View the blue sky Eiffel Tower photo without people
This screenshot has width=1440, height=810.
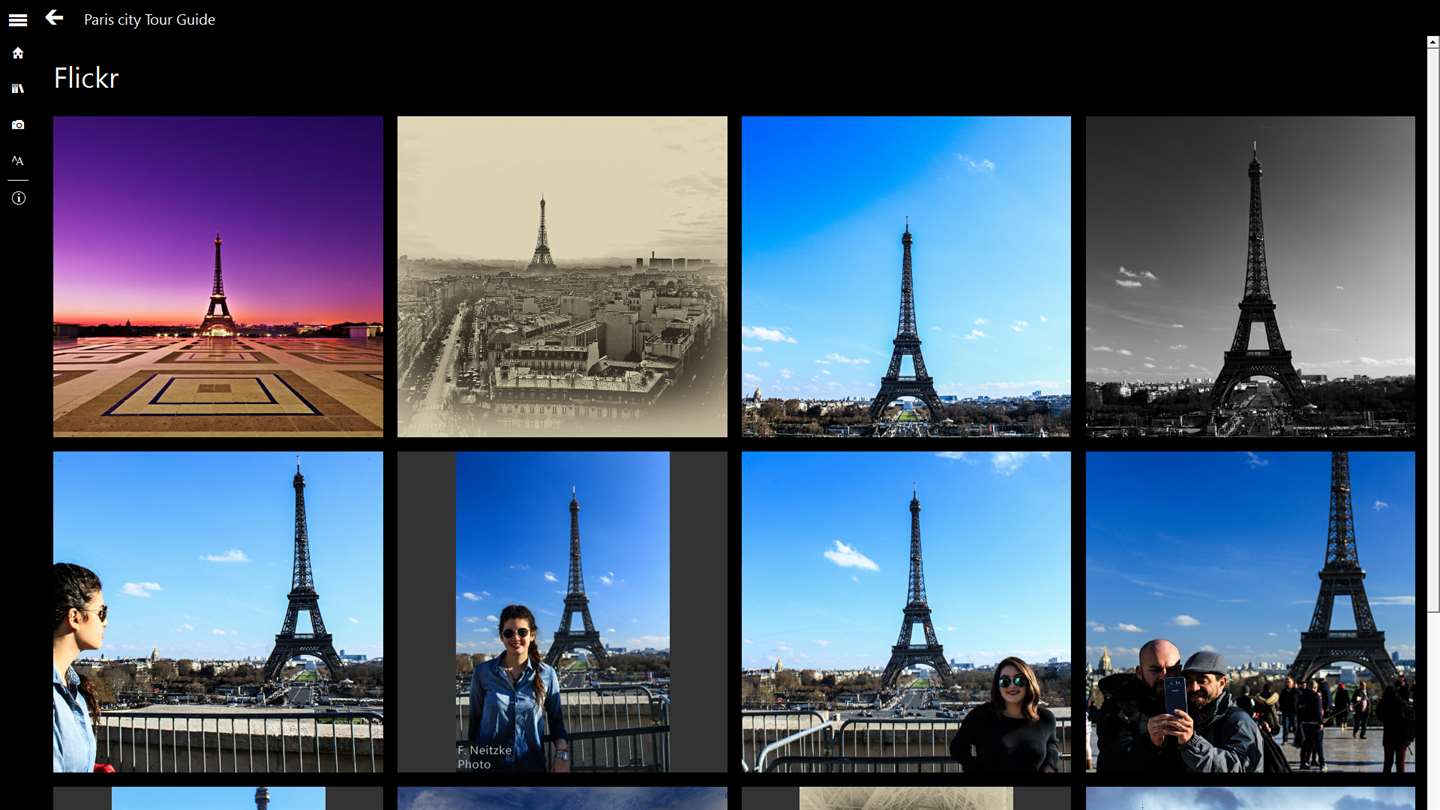click(906, 276)
